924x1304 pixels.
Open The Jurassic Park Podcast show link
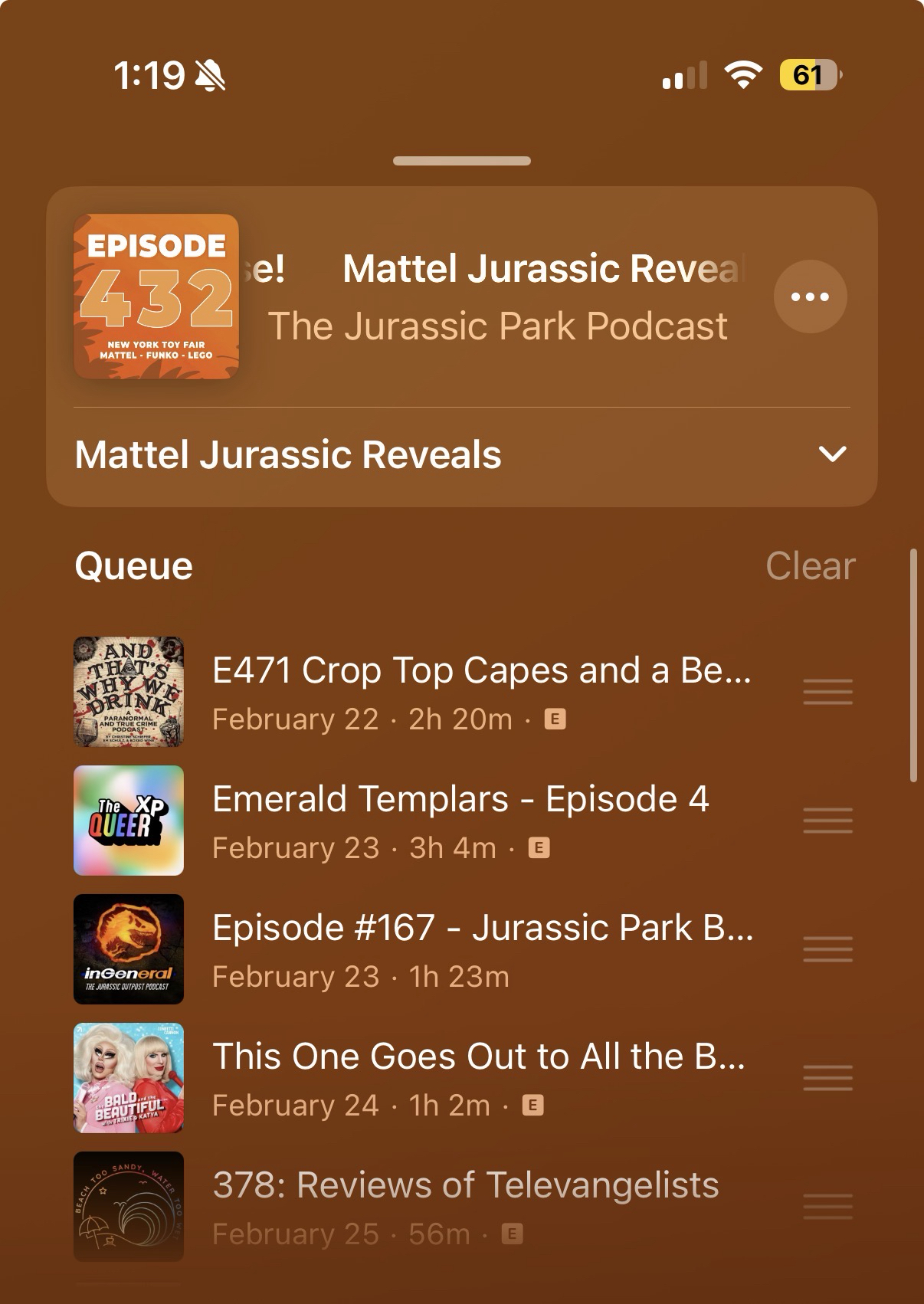click(x=497, y=326)
